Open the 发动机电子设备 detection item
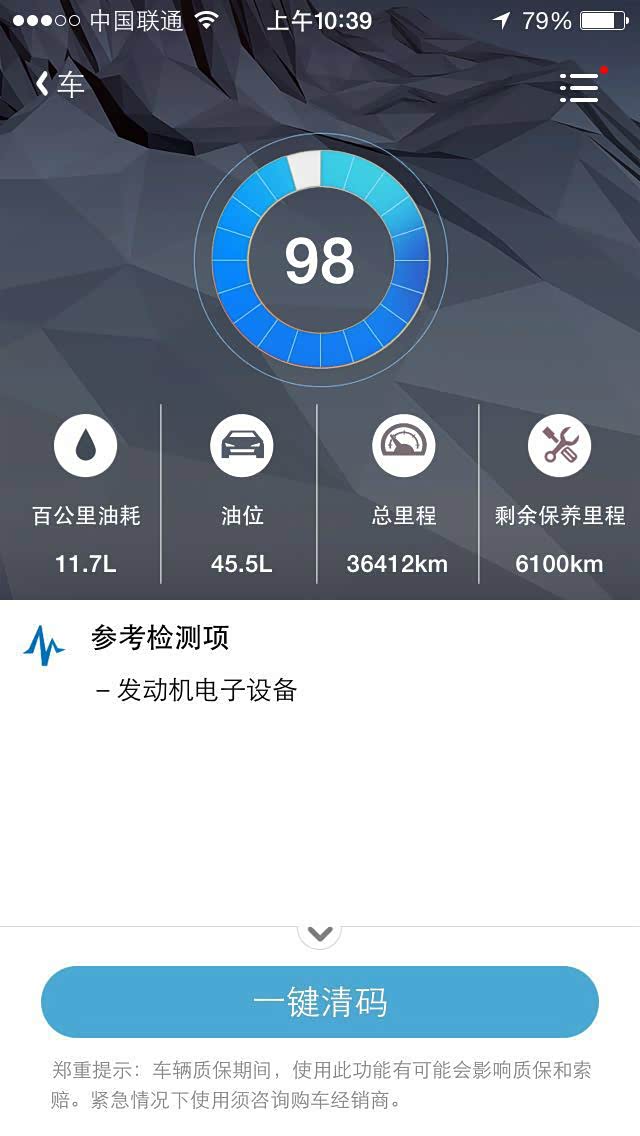 coord(207,690)
